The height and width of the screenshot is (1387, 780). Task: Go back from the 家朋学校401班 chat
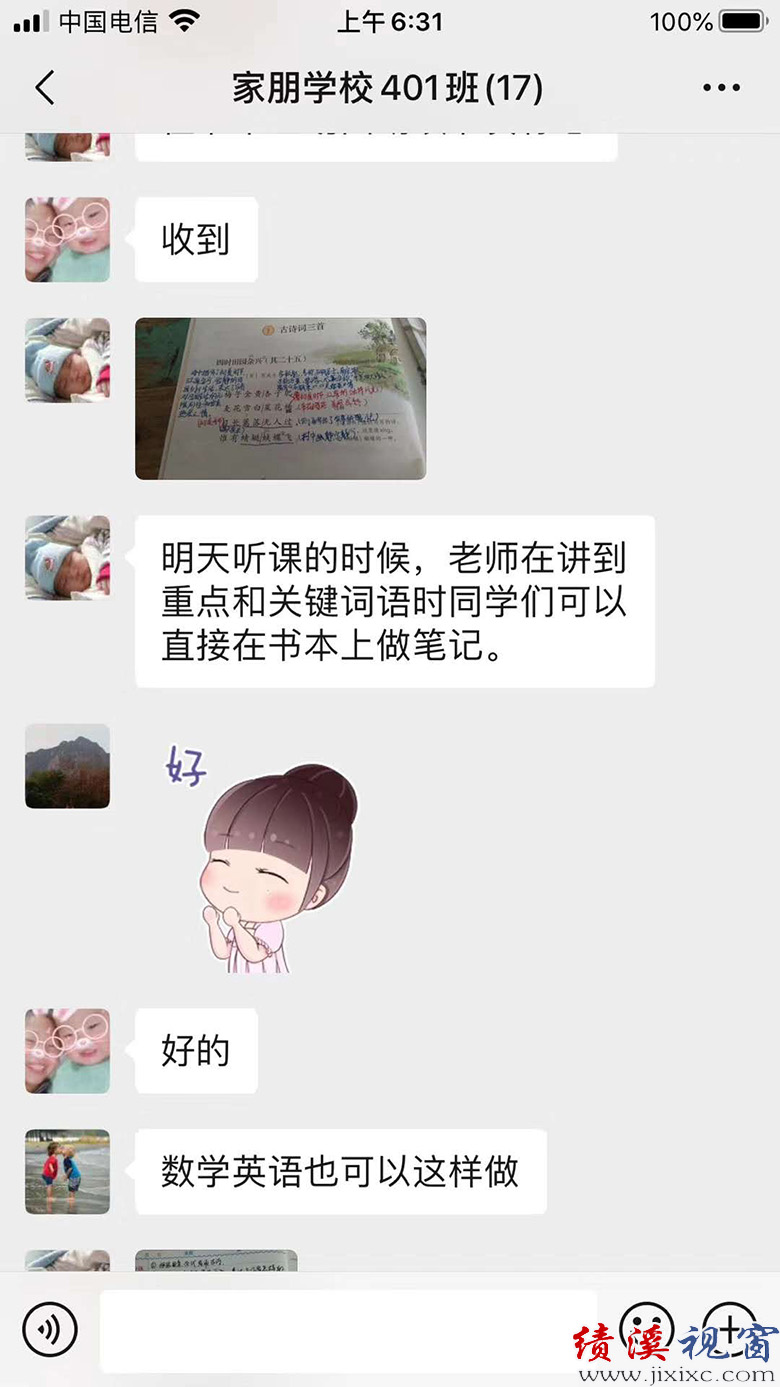click(x=45, y=88)
